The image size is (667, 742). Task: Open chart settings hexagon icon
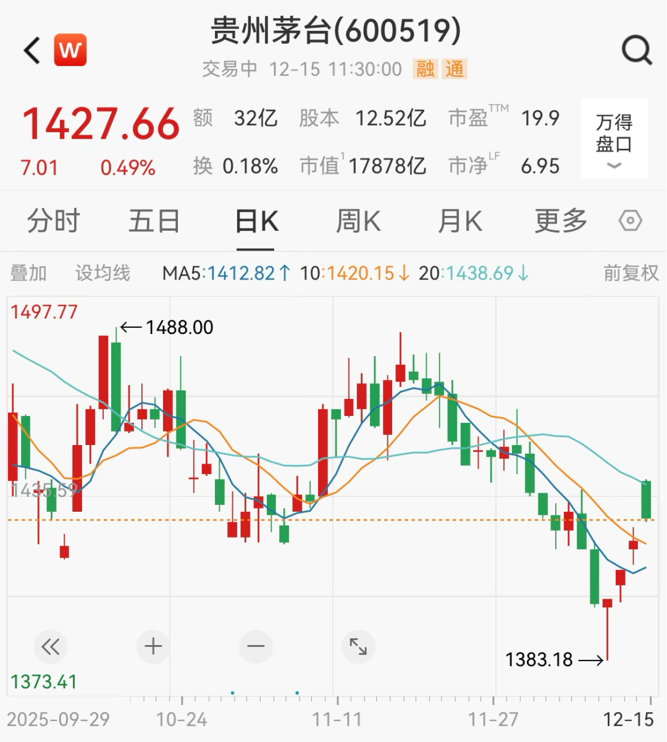tap(630, 221)
